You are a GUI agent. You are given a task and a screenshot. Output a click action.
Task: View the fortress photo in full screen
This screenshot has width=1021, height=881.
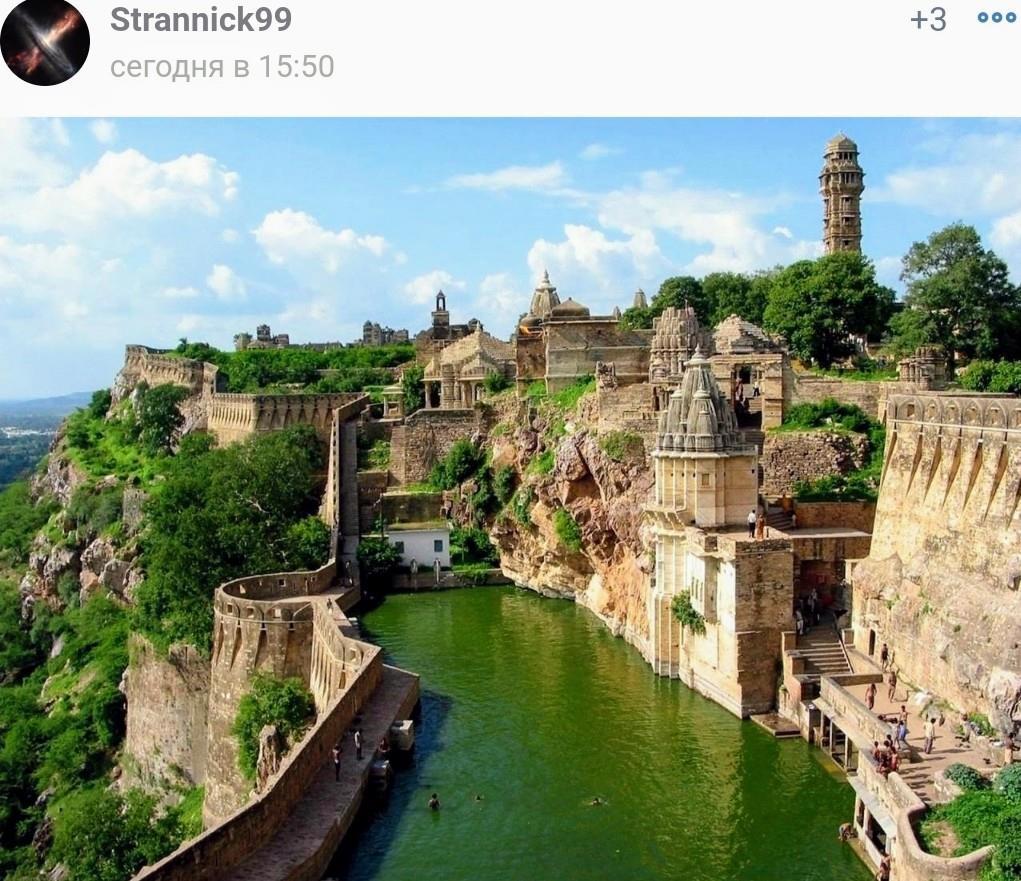click(x=510, y=498)
